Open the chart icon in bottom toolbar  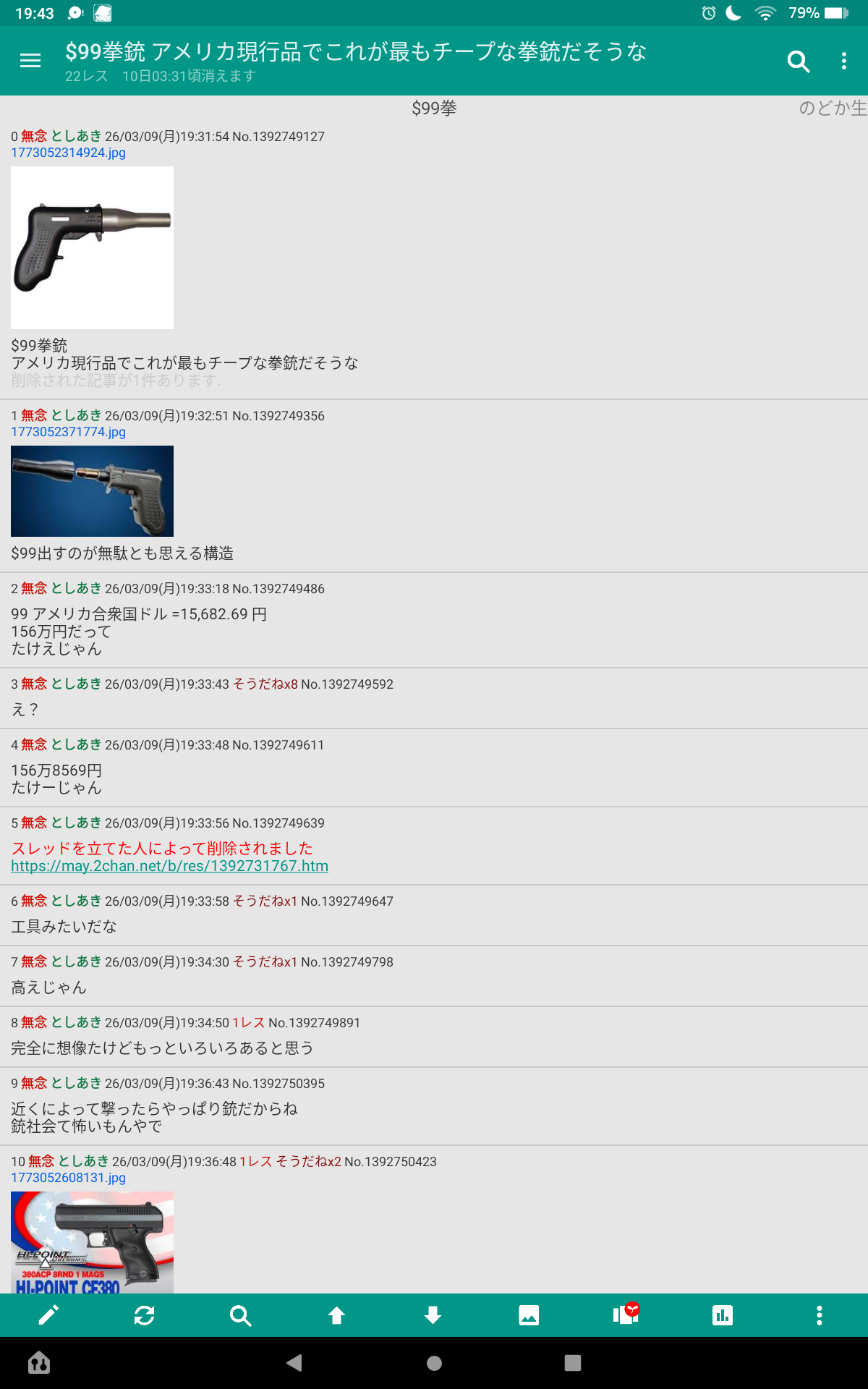722,1315
